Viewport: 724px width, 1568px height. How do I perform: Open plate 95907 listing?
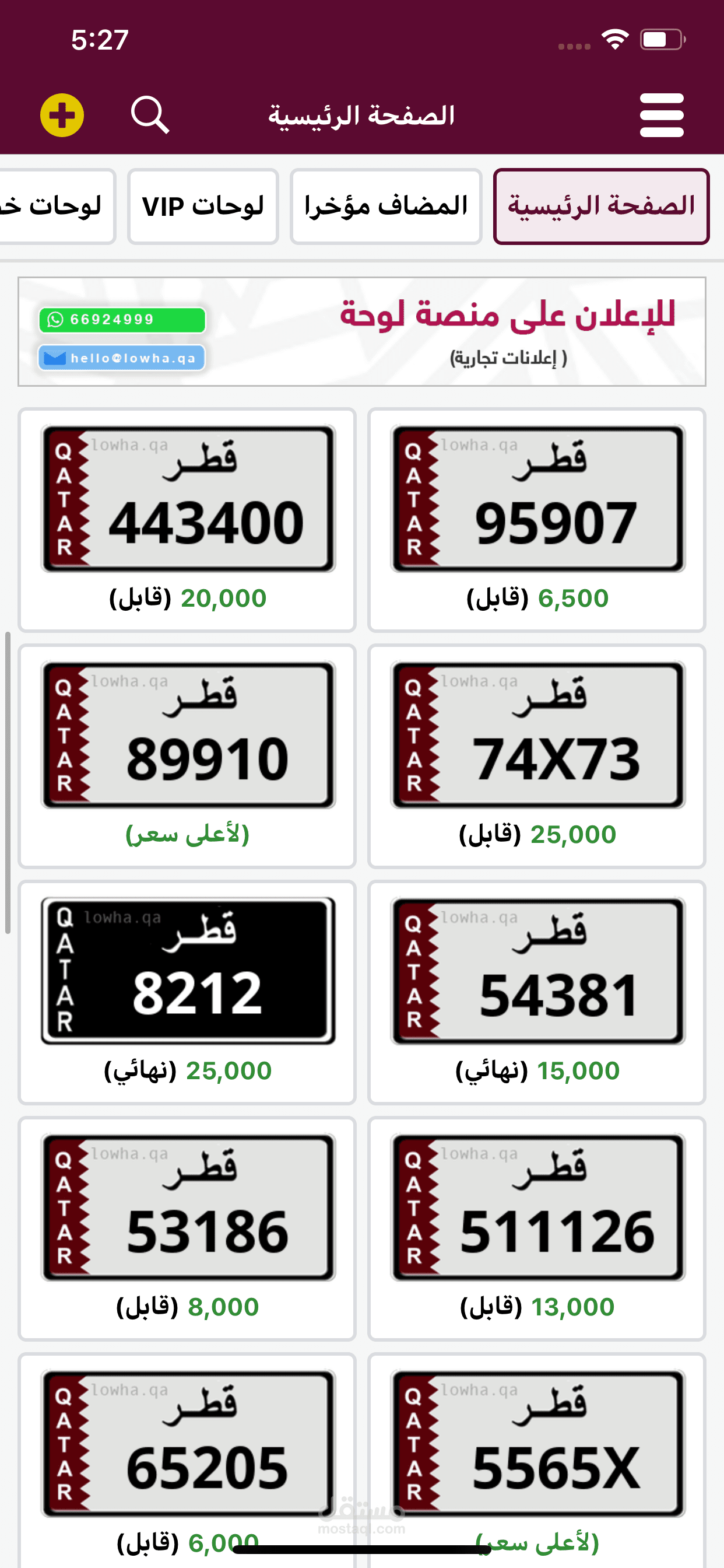(537, 519)
